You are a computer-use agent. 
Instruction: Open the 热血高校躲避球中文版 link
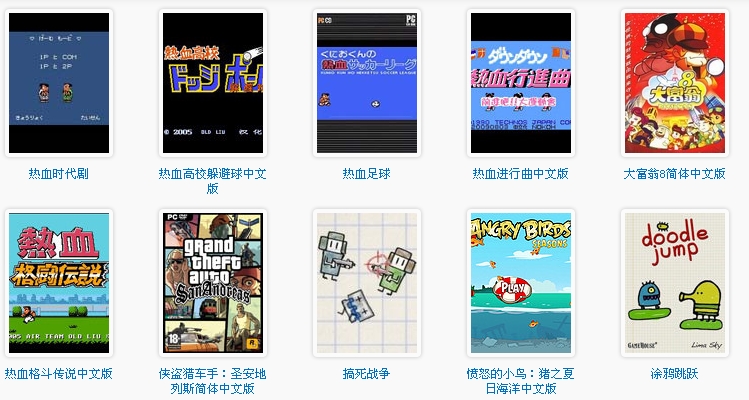click(212, 180)
